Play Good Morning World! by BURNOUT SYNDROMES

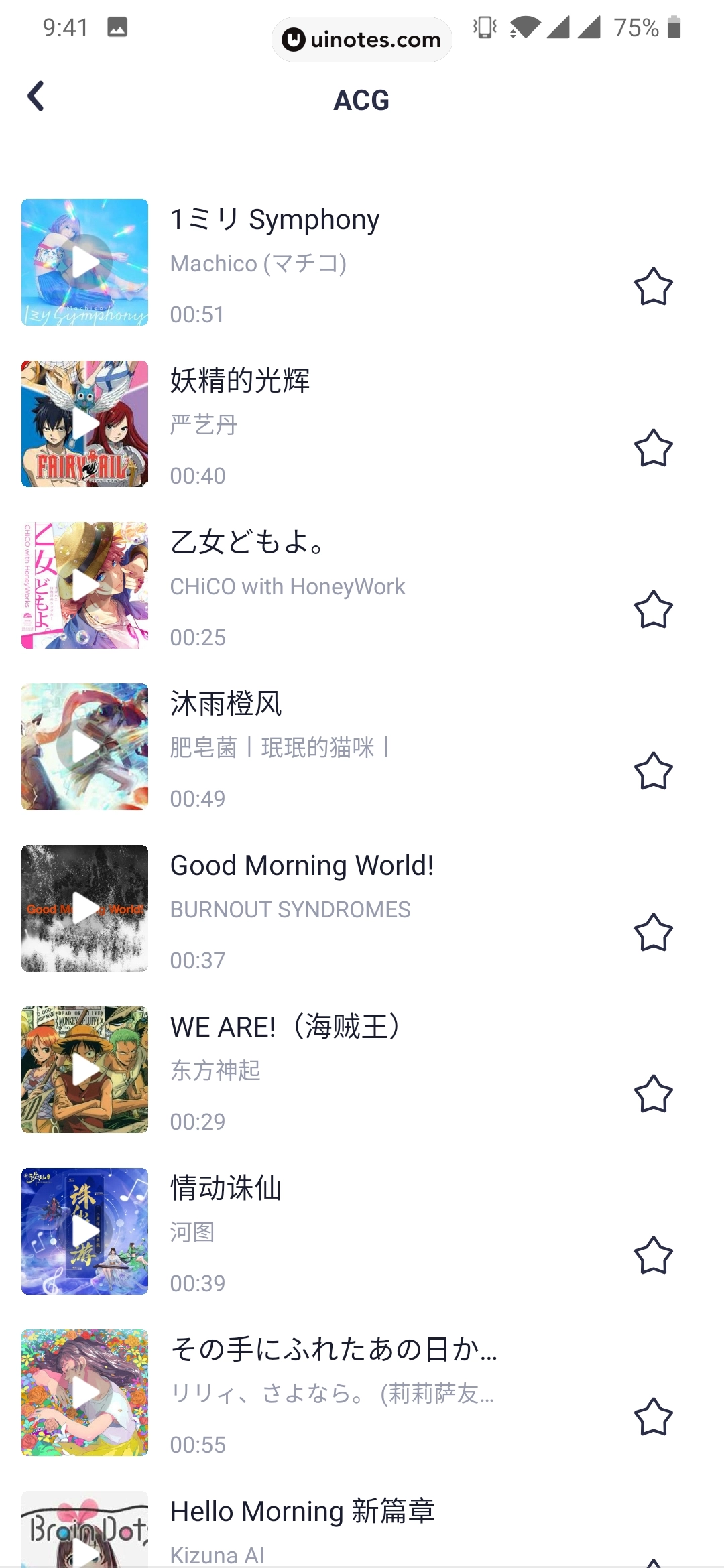(x=84, y=907)
